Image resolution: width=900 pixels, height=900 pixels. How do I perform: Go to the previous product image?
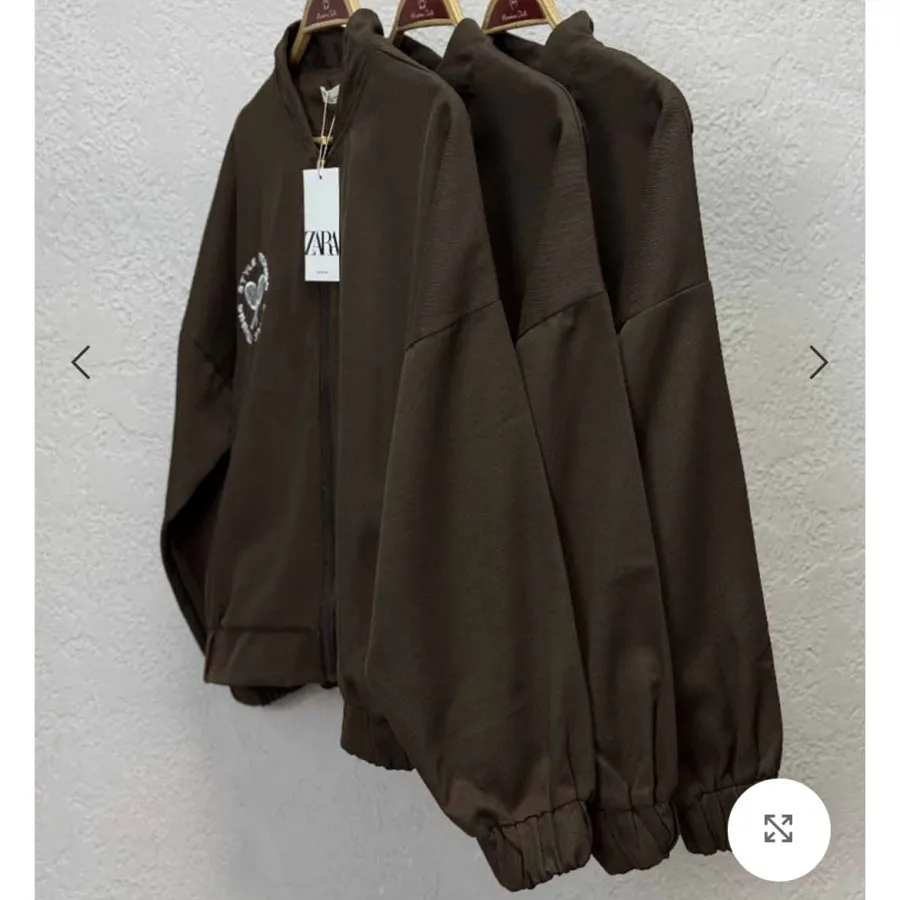pyautogui.click(x=81, y=362)
